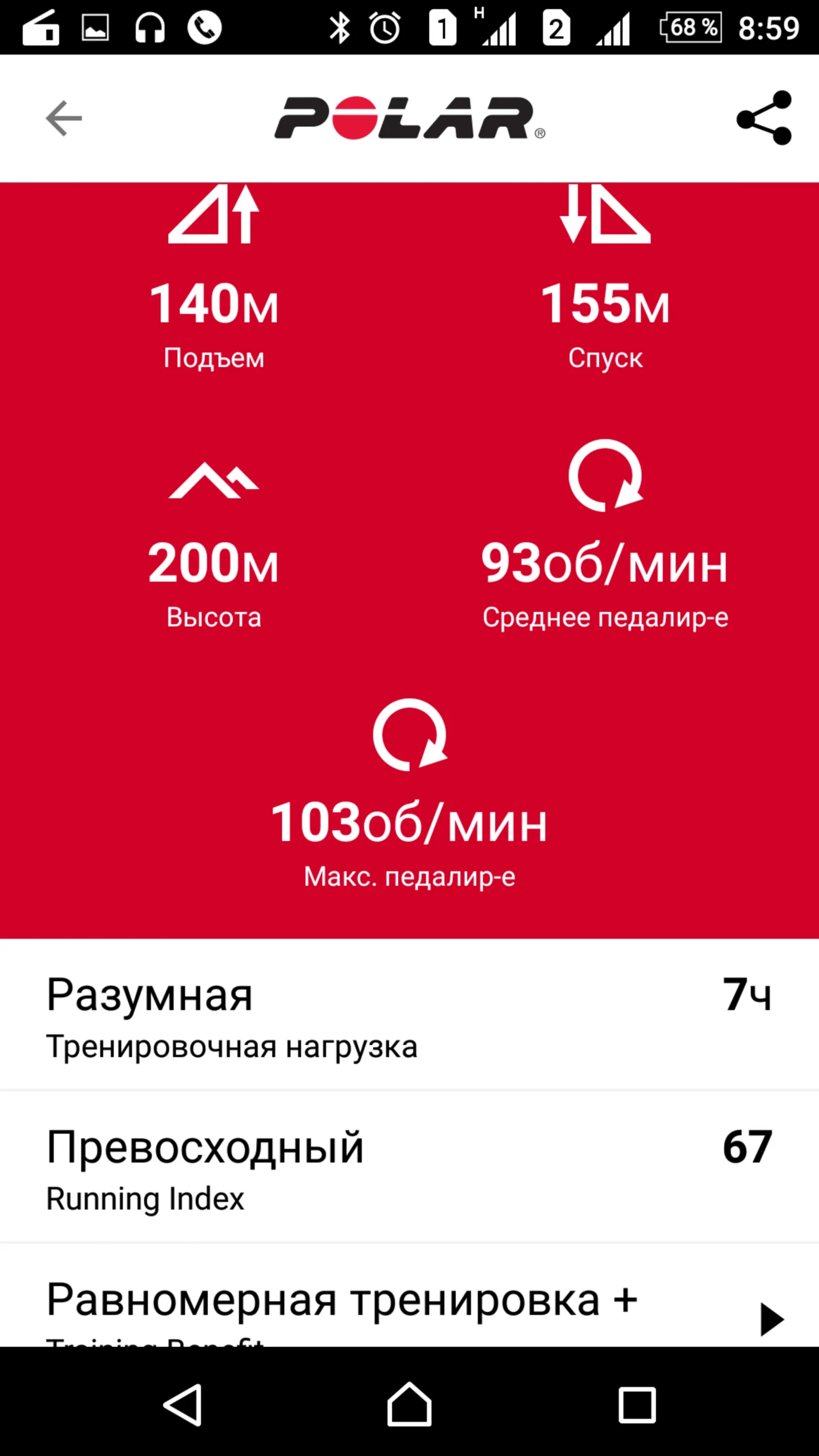Open the recent apps button
Viewport: 819px width, 1456px height.
tap(637, 1405)
